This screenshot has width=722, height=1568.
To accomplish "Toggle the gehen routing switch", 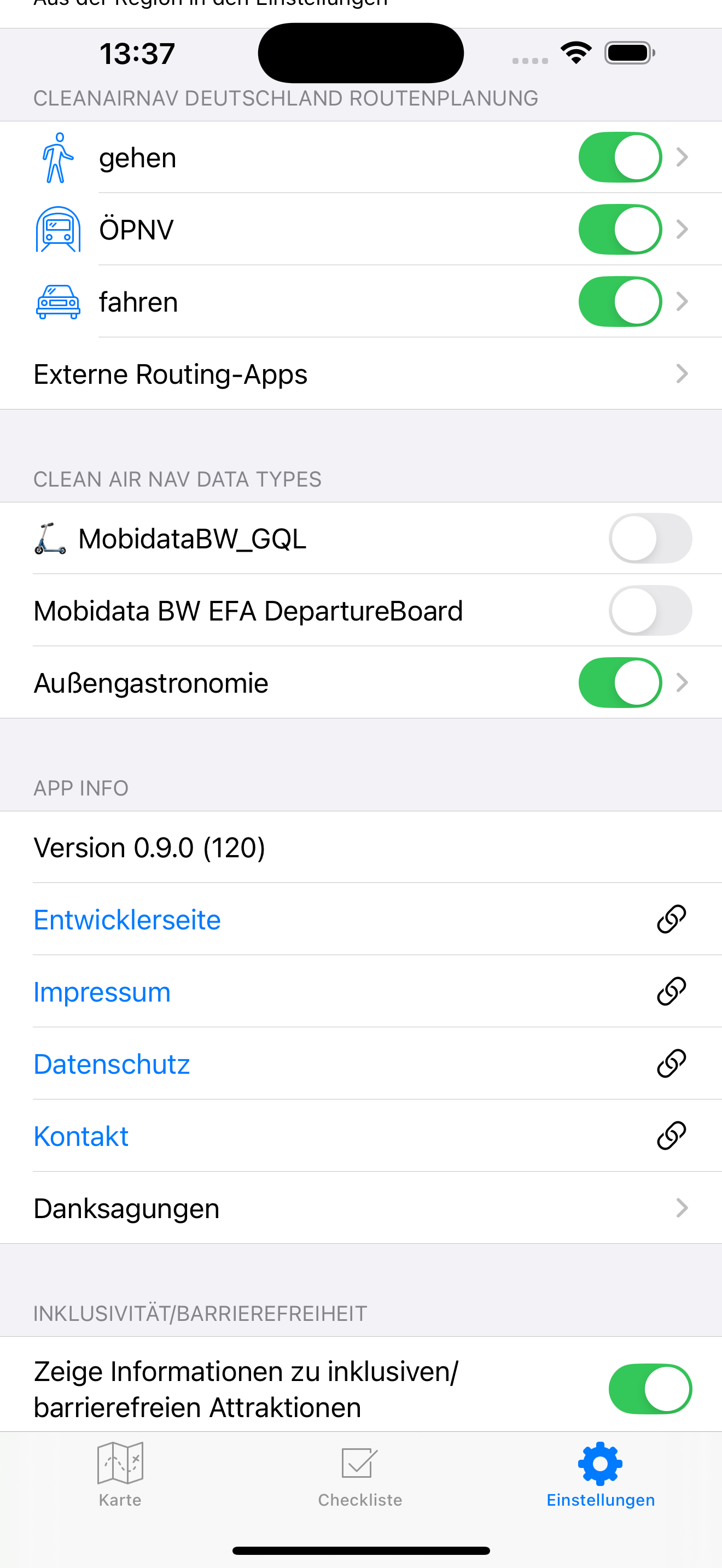I will [x=620, y=157].
